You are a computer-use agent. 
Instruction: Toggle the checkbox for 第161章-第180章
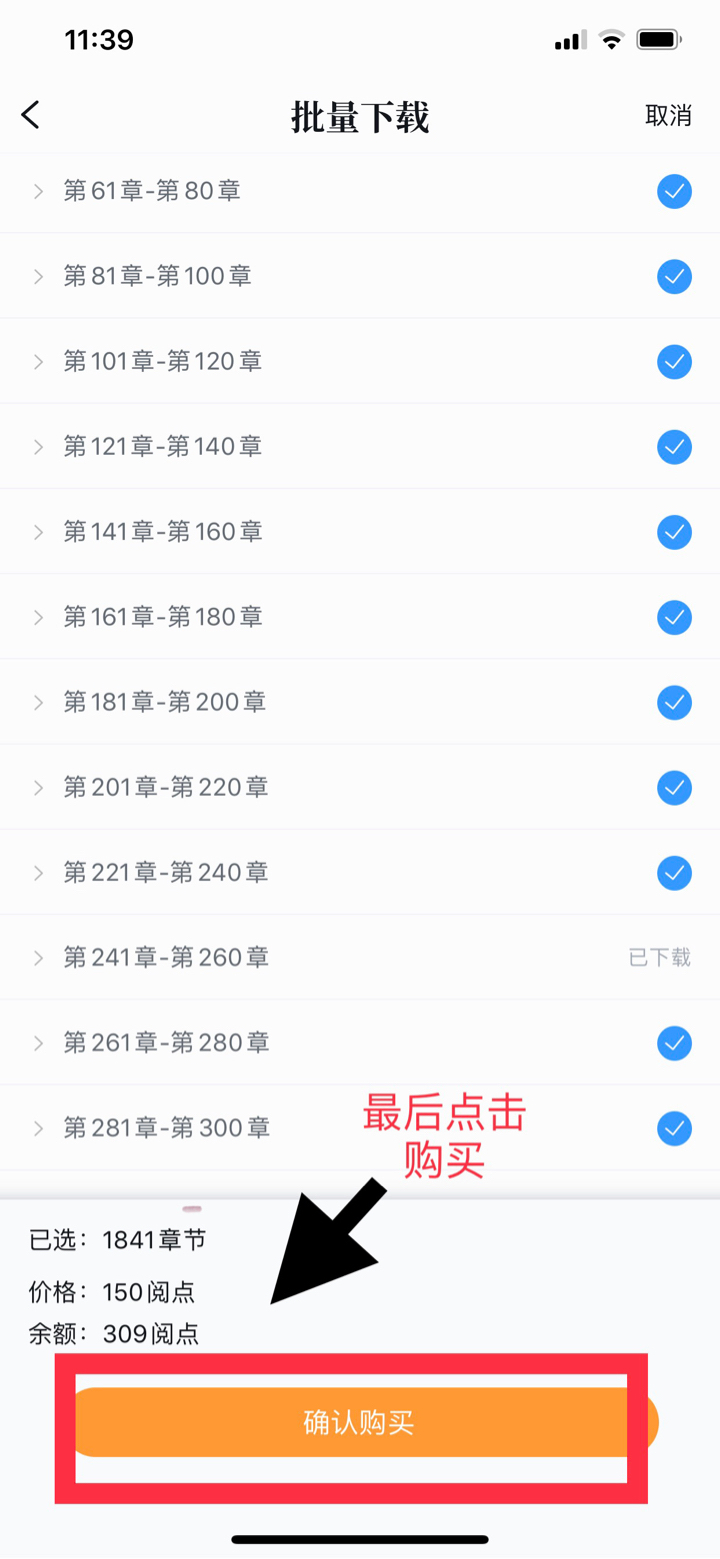pos(674,617)
